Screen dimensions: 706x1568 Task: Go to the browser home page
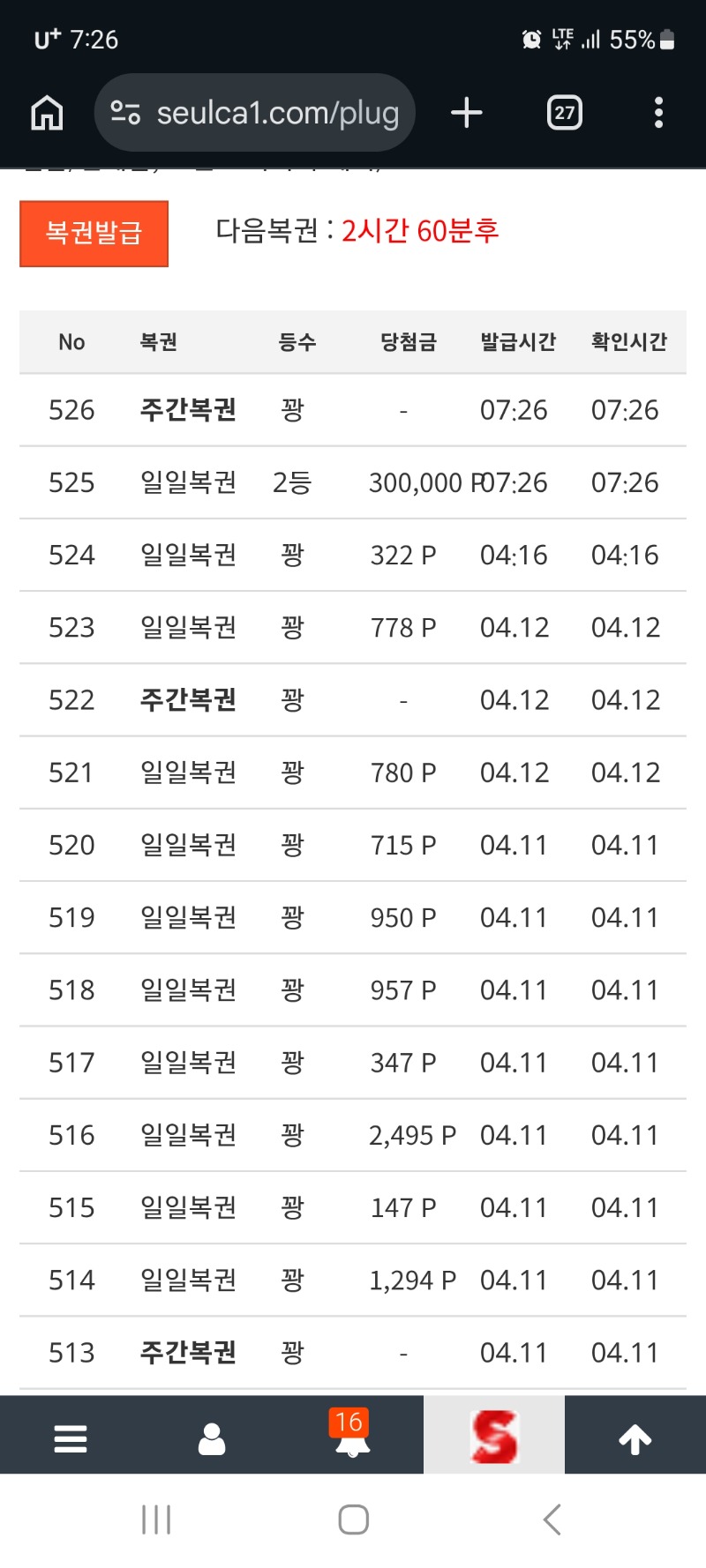click(x=47, y=113)
